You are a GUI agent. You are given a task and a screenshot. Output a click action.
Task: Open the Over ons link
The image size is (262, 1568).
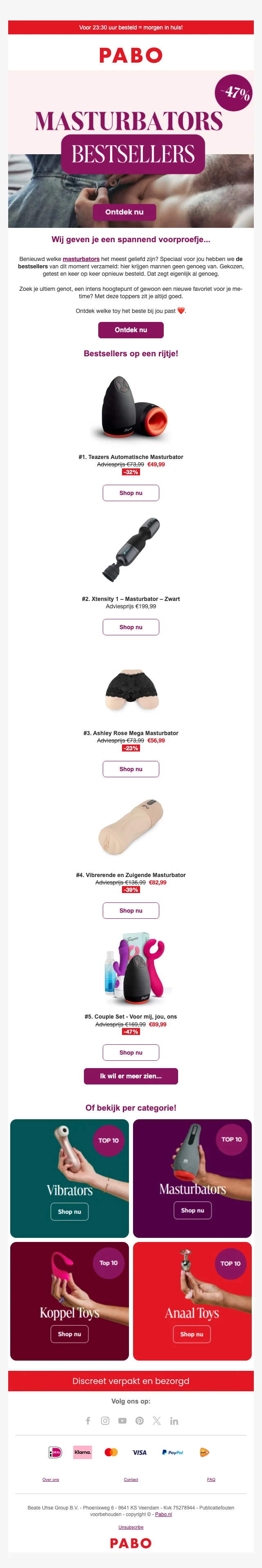pyautogui.click(x=51, y=1479)
